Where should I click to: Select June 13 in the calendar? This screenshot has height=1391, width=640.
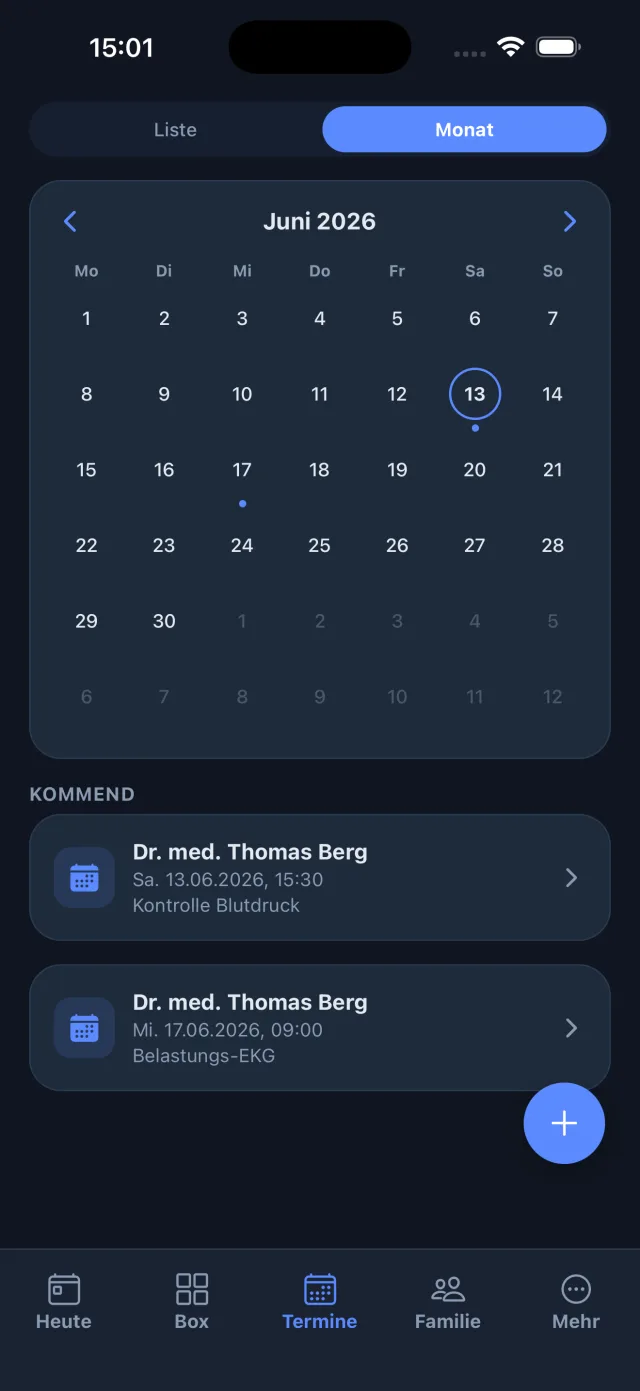point(475,394)
